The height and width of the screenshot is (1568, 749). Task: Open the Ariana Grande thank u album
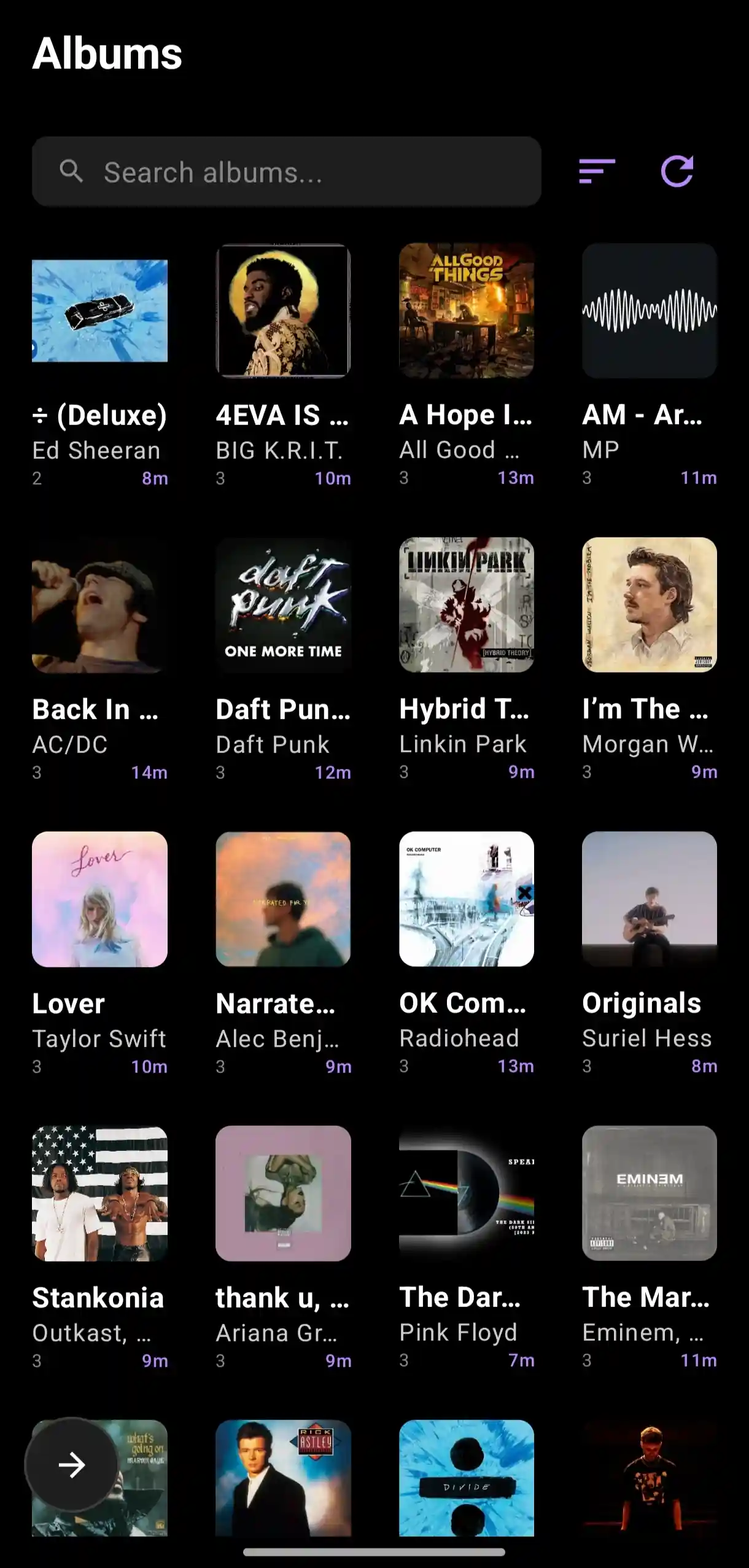point(283,1193)
